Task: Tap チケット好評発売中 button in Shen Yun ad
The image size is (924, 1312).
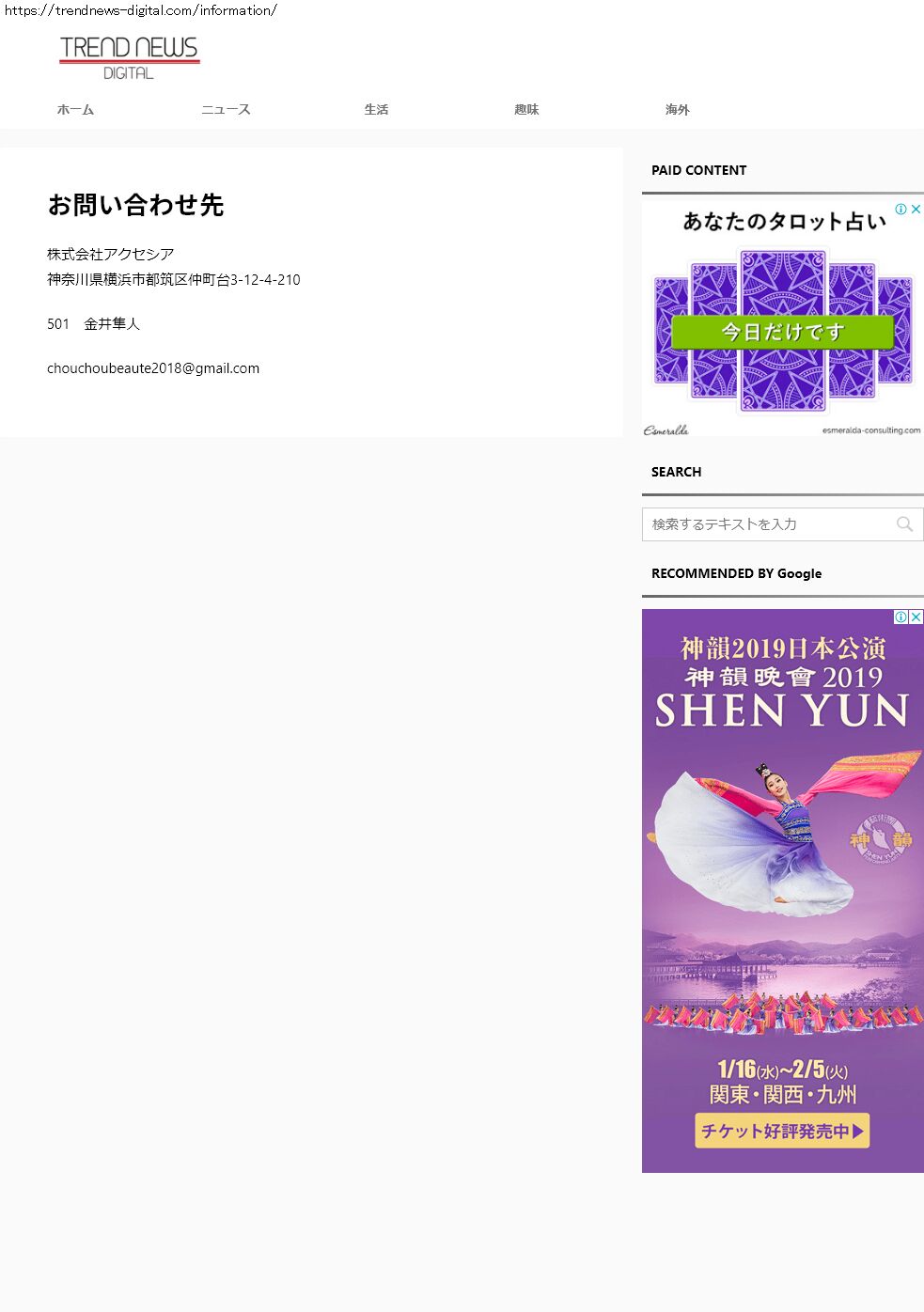Action: (782, 1131)
